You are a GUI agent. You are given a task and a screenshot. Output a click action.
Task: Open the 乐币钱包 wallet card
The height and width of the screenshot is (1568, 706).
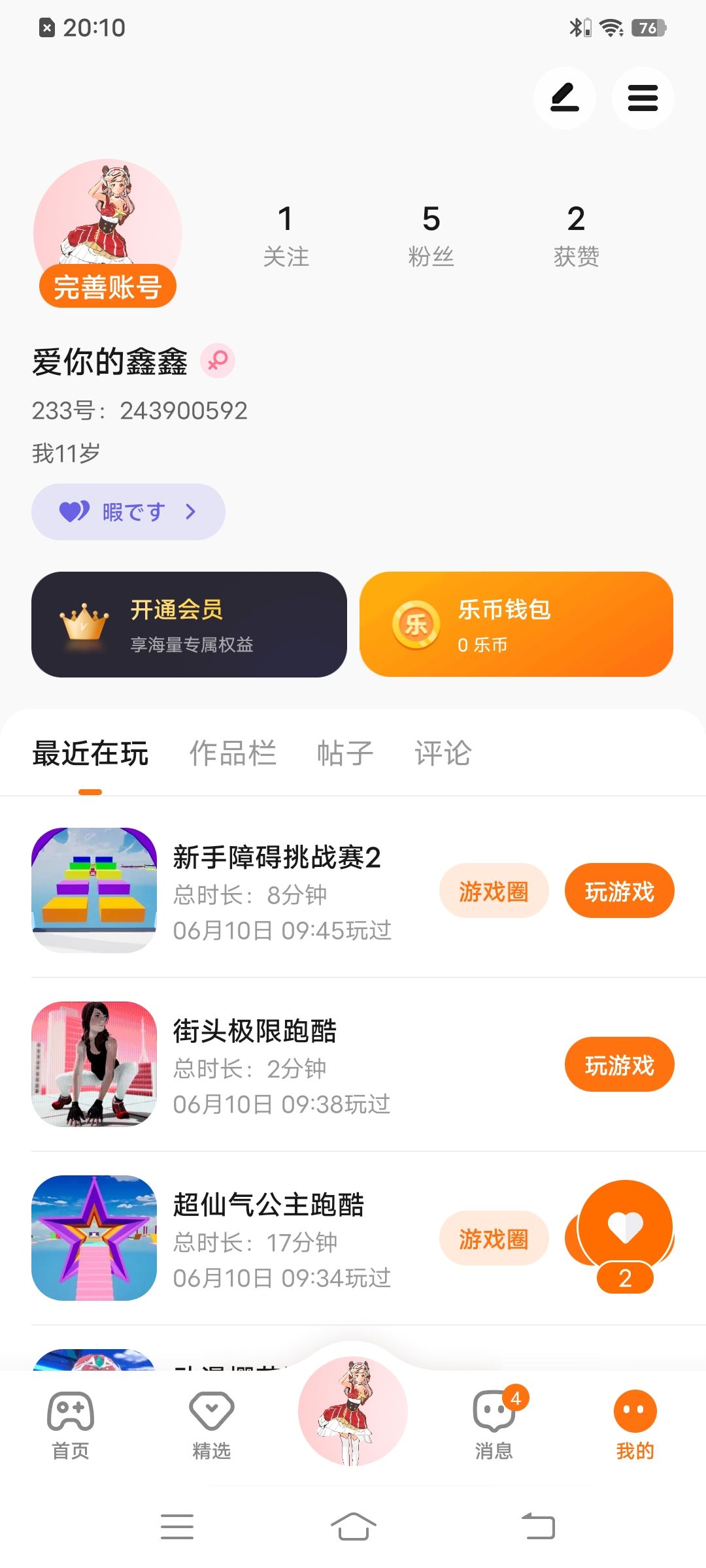516,625
